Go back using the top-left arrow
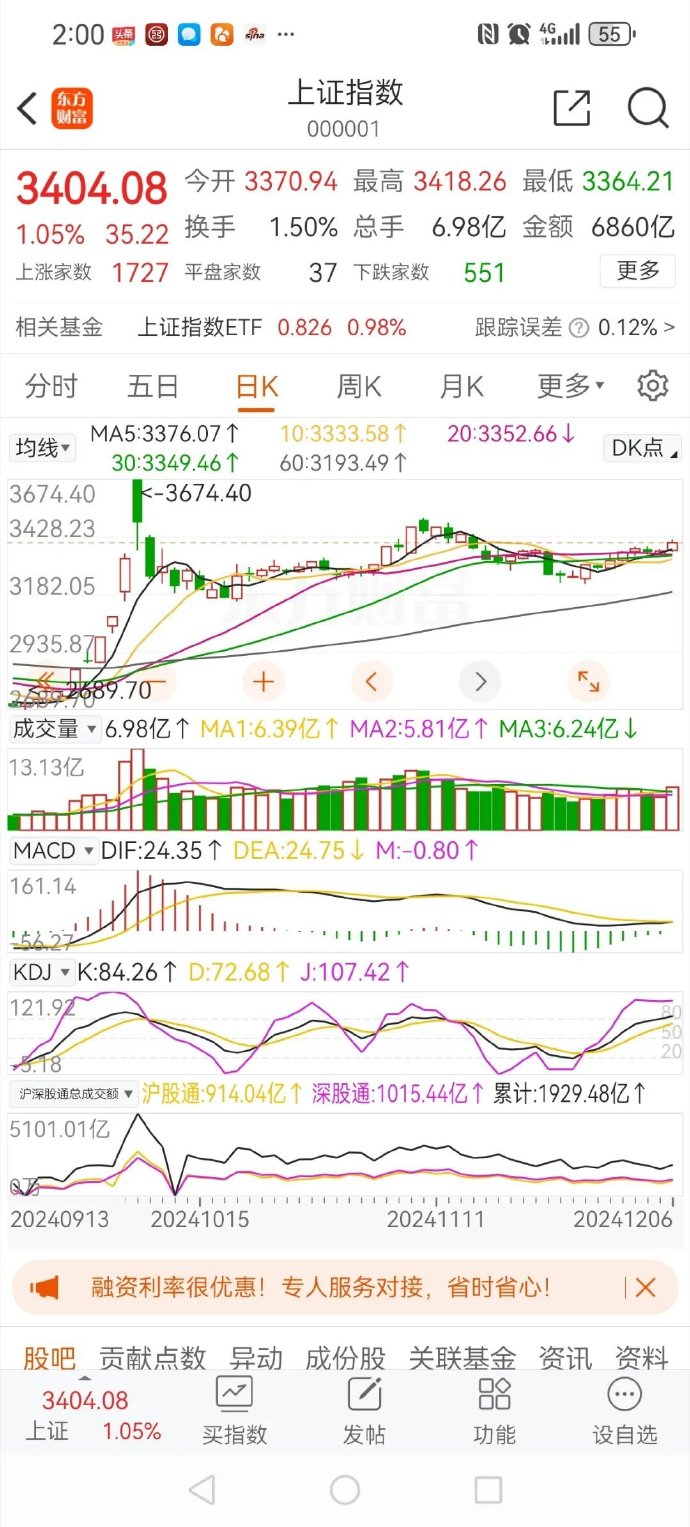Viewport: 690px width, 1527px height. point(28,108)
